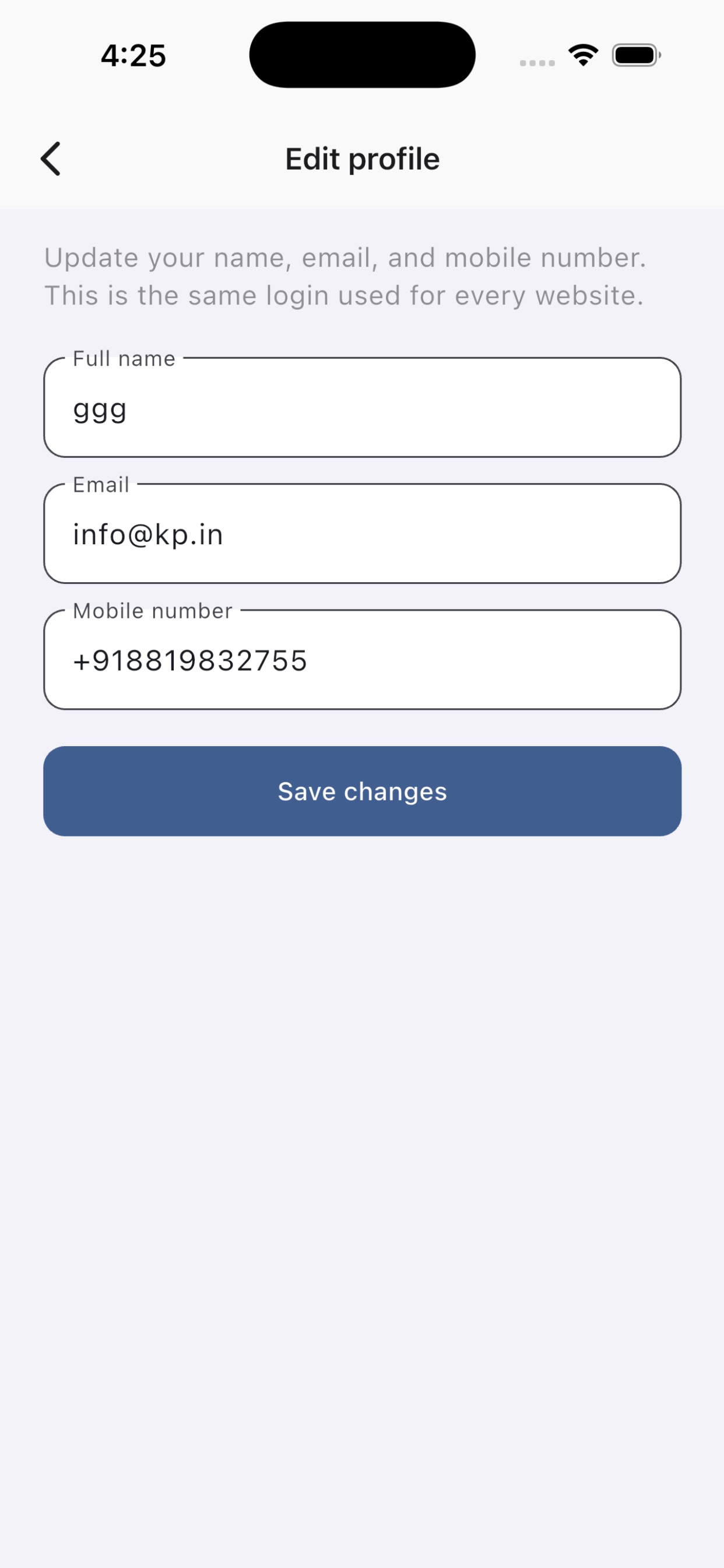724x1568 pixels.
Task: Edit the Full name field
Action: pos(362,407)
